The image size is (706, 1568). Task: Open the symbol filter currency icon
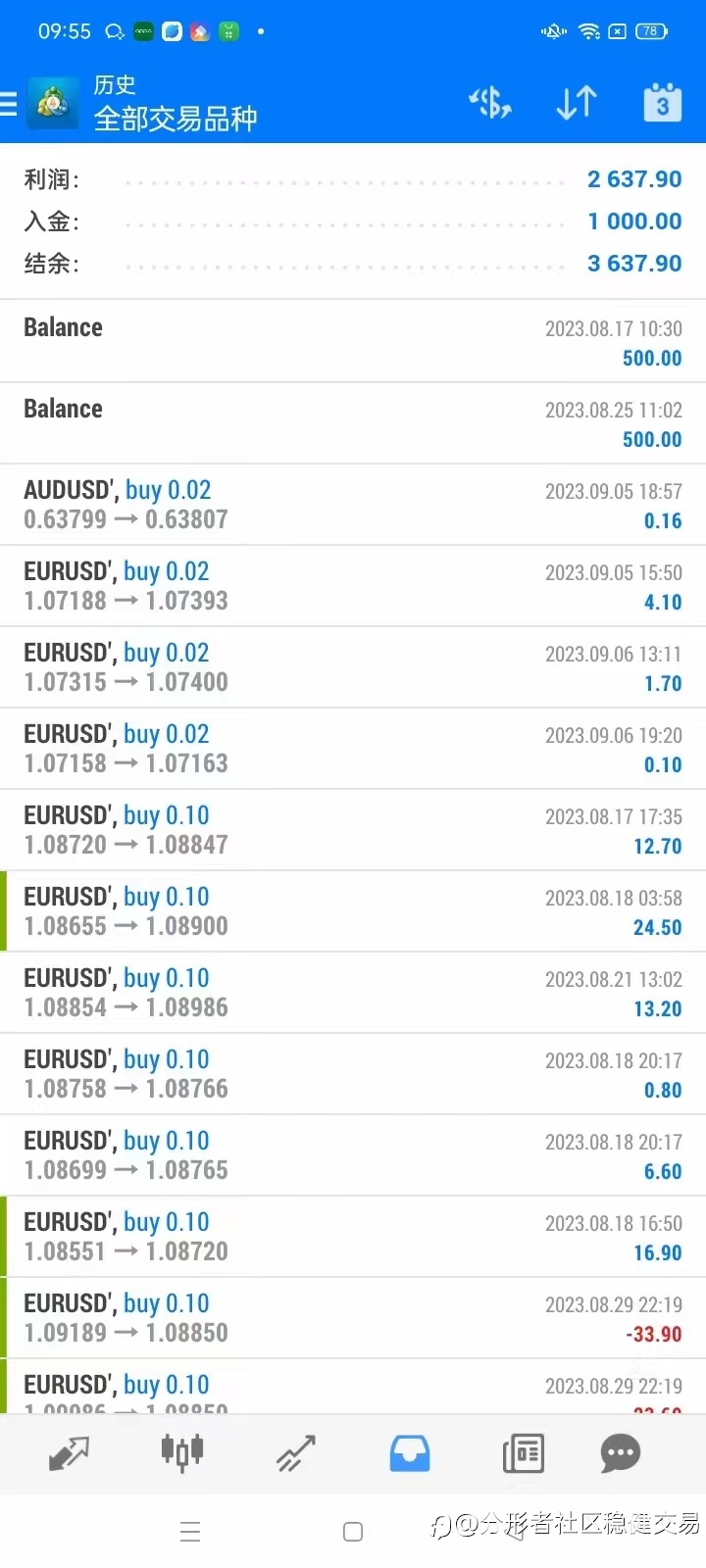(490, 102)
